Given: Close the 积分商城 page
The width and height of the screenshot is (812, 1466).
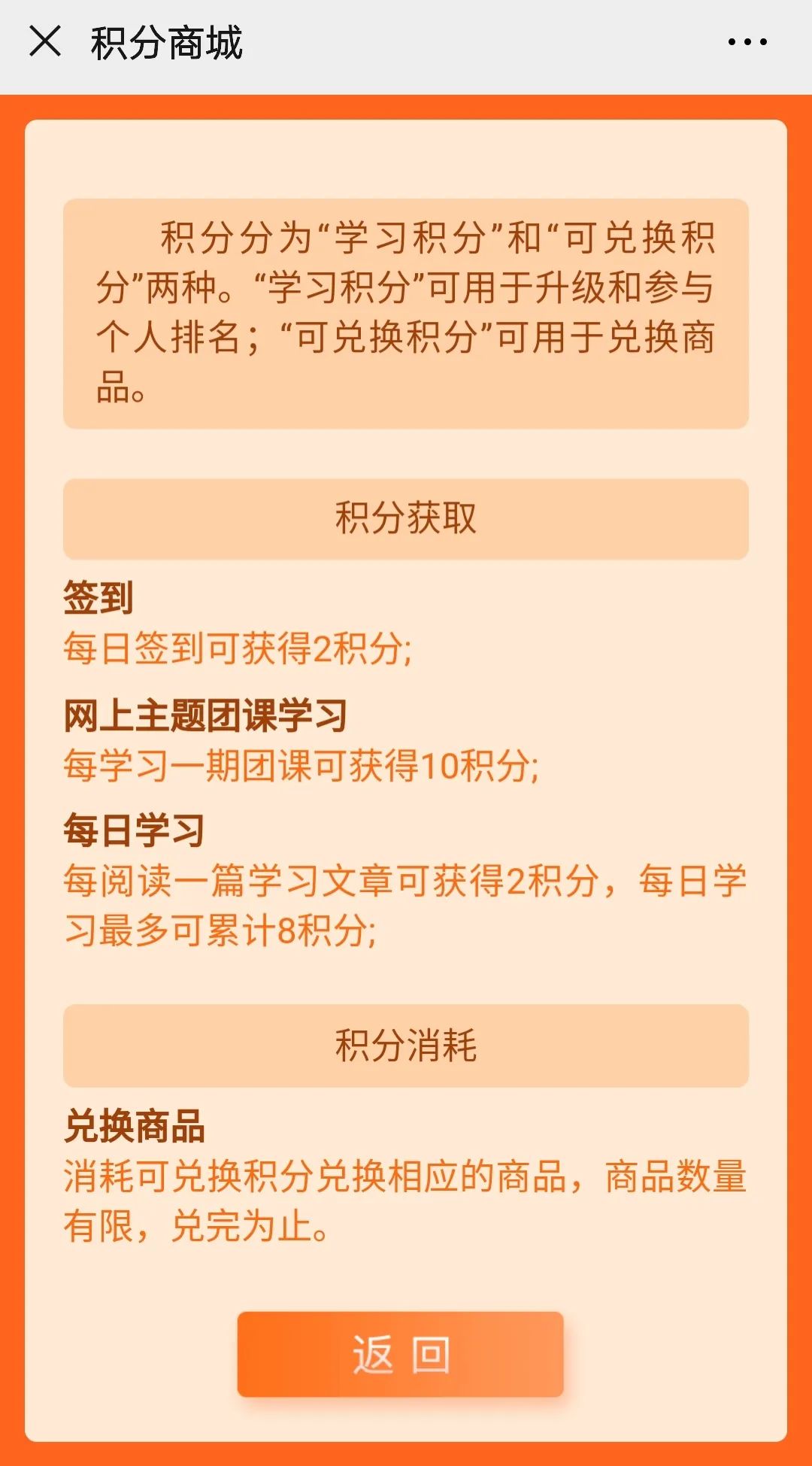Looking at the screenshot, I should click(x=45, y=41).
